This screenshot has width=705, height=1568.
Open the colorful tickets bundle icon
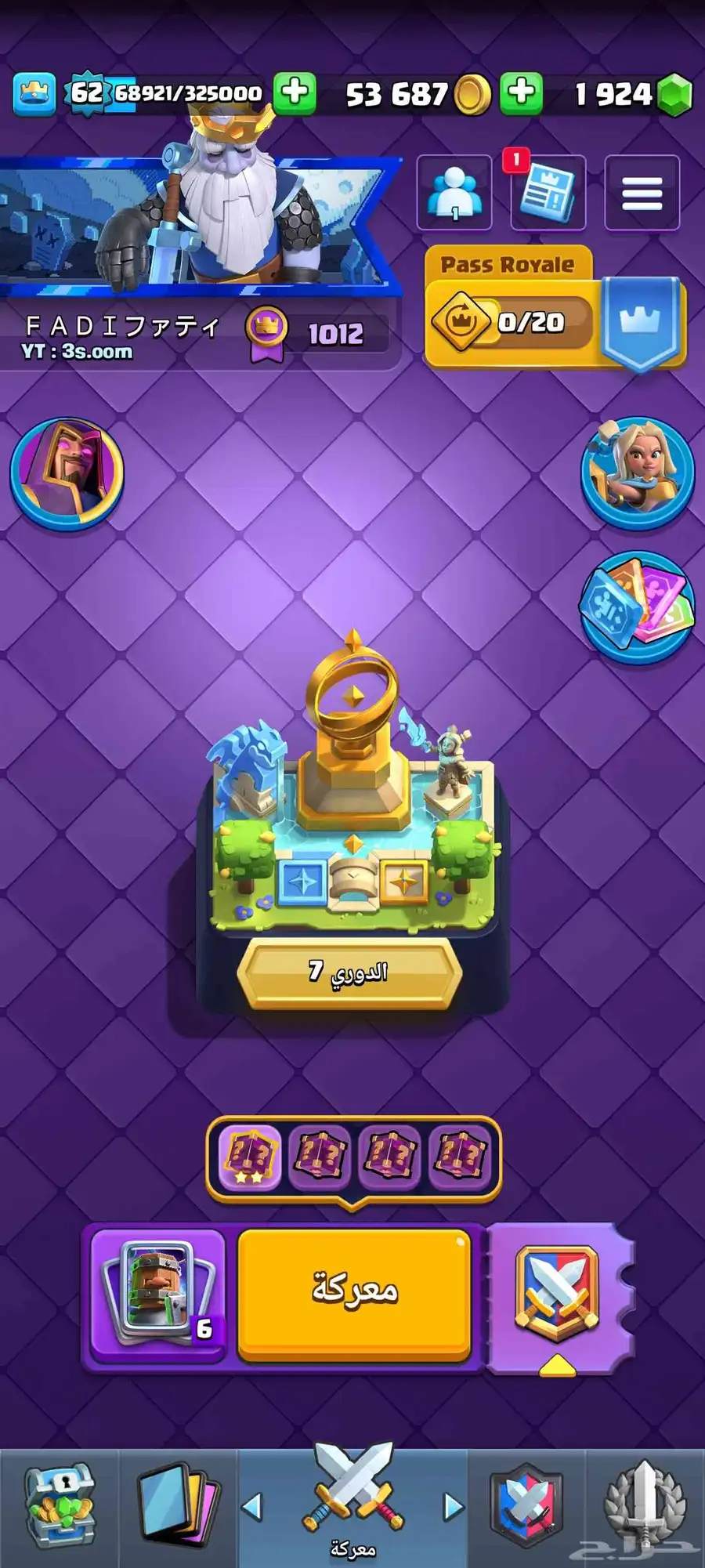click(x=638, y=607)
